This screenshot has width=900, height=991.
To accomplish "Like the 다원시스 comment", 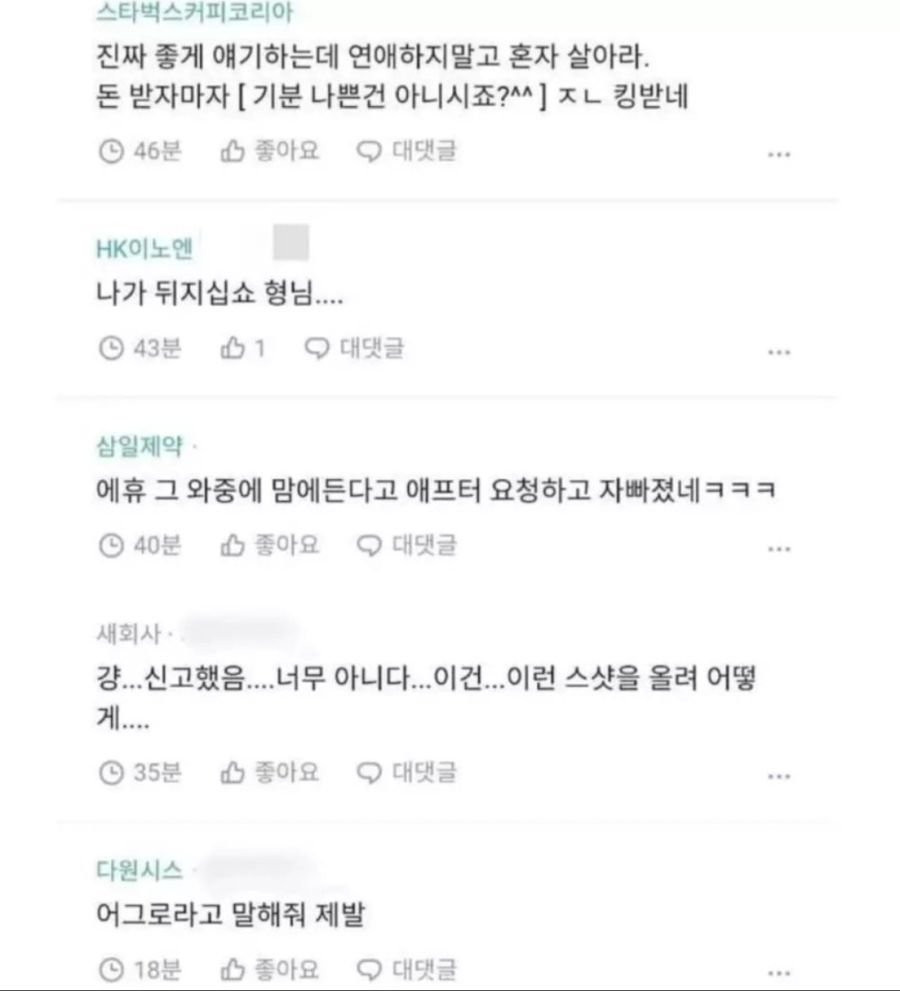I will coord(269,968).
